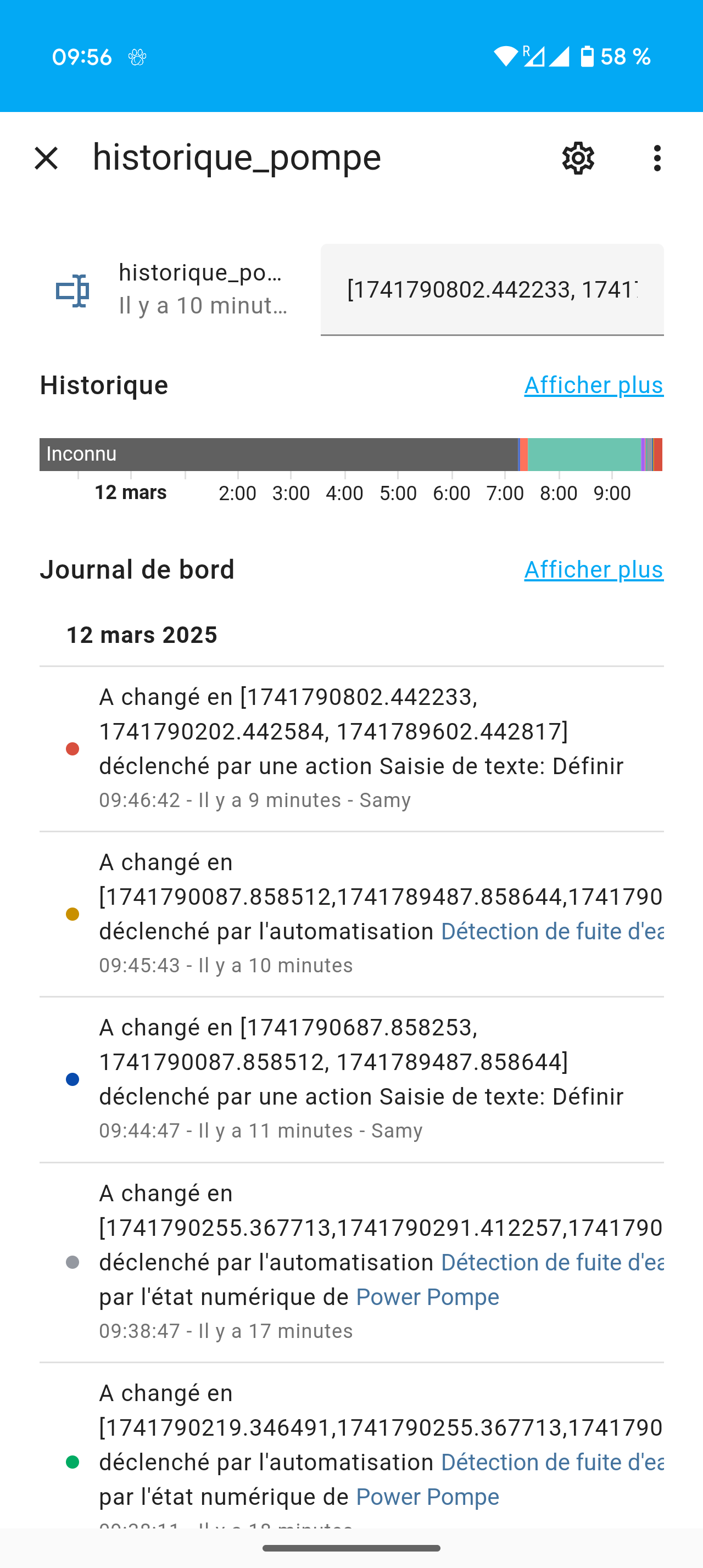Viewport: 703px width, 1568px height.
Task: Open Détection de fuite link at 09:38:47
Action: tap(552, 1262)
